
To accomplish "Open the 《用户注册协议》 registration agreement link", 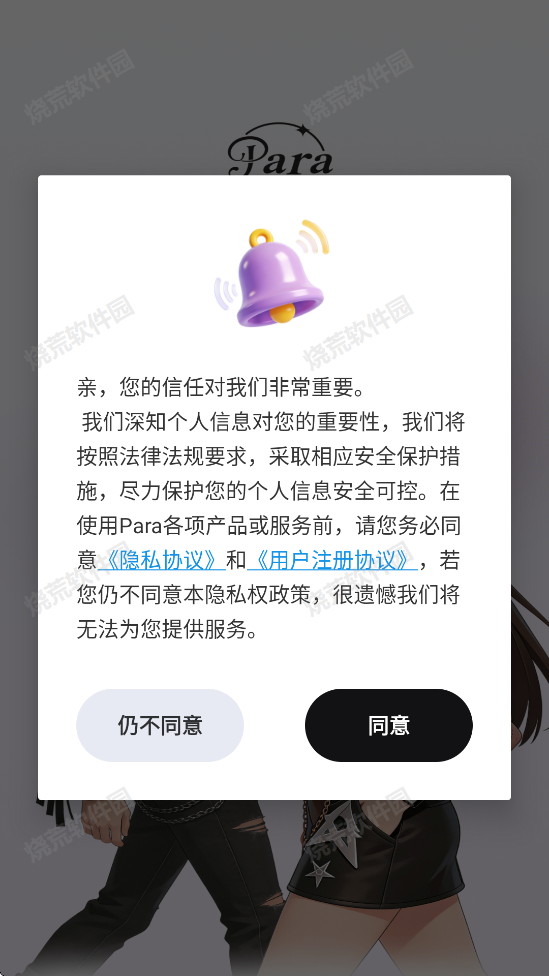I will click(x=332, y=560).
